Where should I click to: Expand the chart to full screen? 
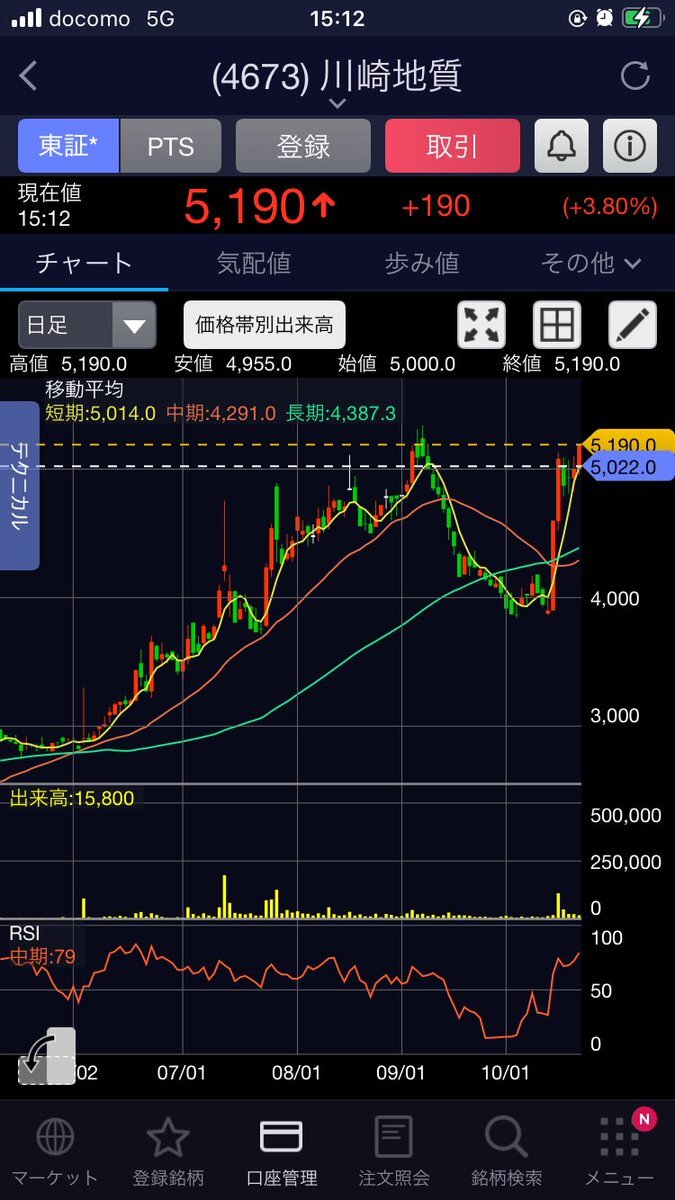(481, 325)
